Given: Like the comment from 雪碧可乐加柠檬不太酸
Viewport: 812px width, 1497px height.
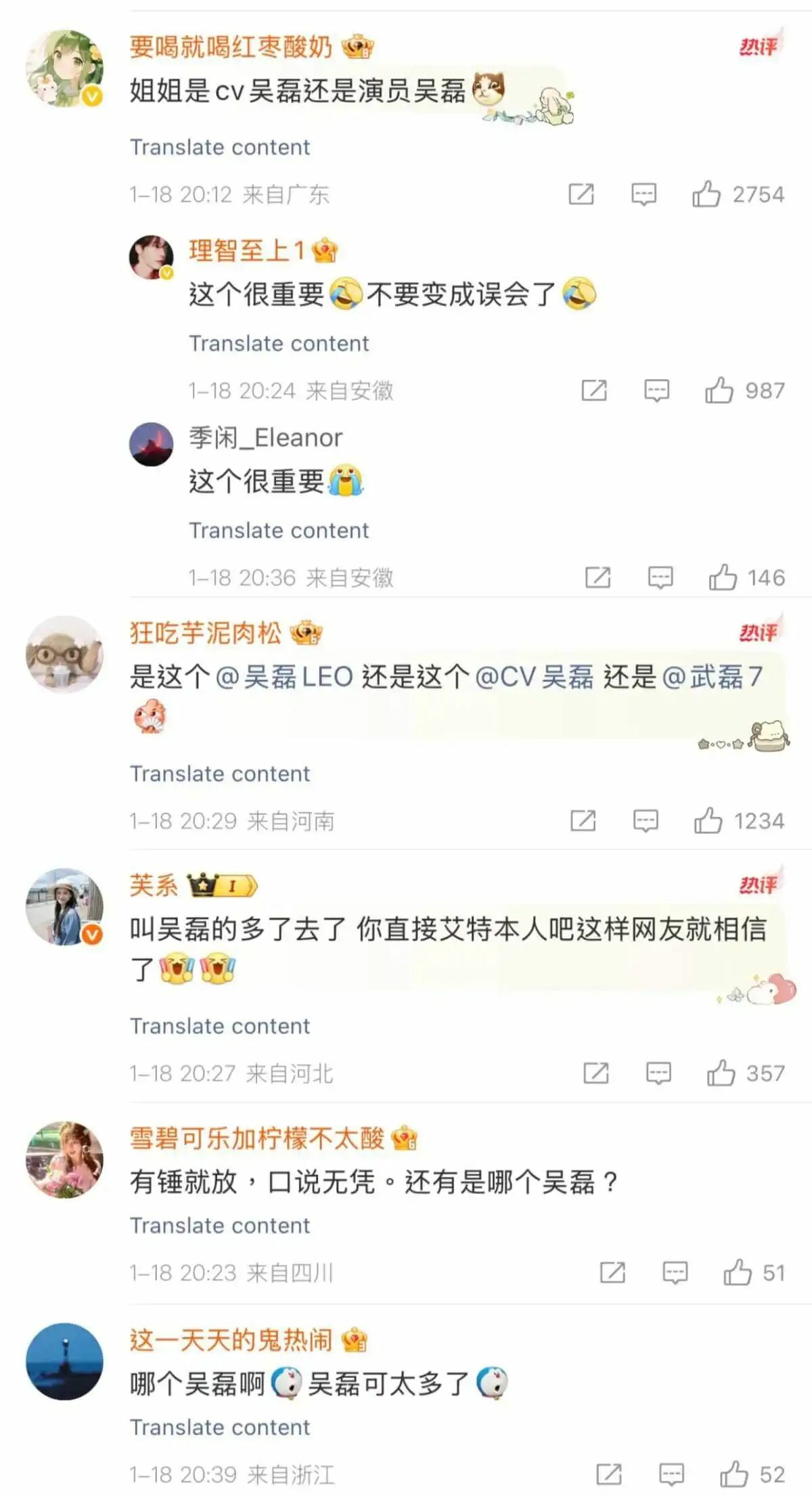Looking at the screenshot, I should 738,1273.
